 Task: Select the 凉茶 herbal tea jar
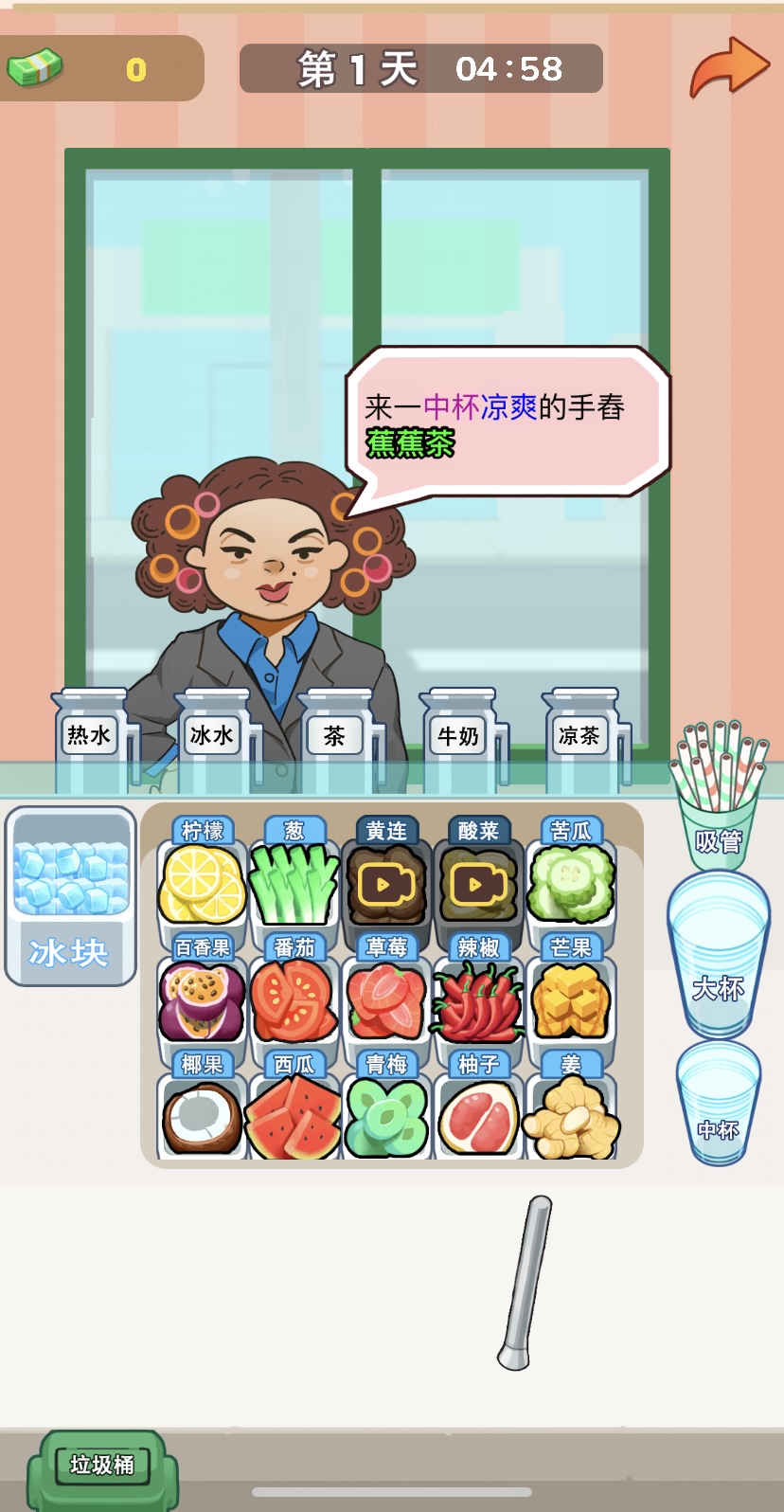tap(579, 741)
